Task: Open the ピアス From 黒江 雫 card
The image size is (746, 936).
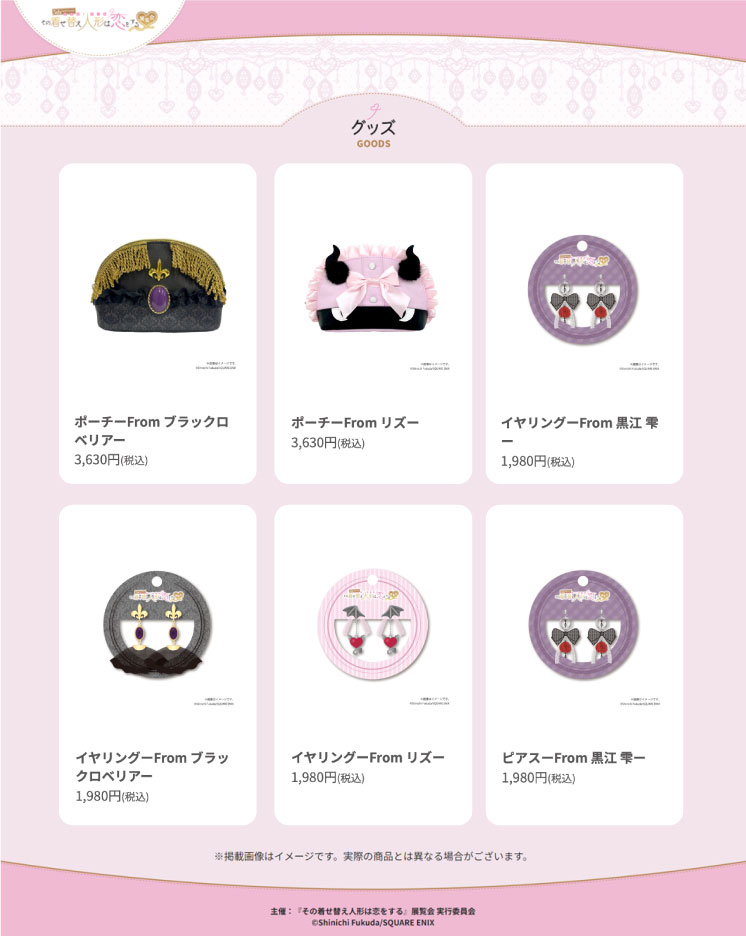Action: 584,664
